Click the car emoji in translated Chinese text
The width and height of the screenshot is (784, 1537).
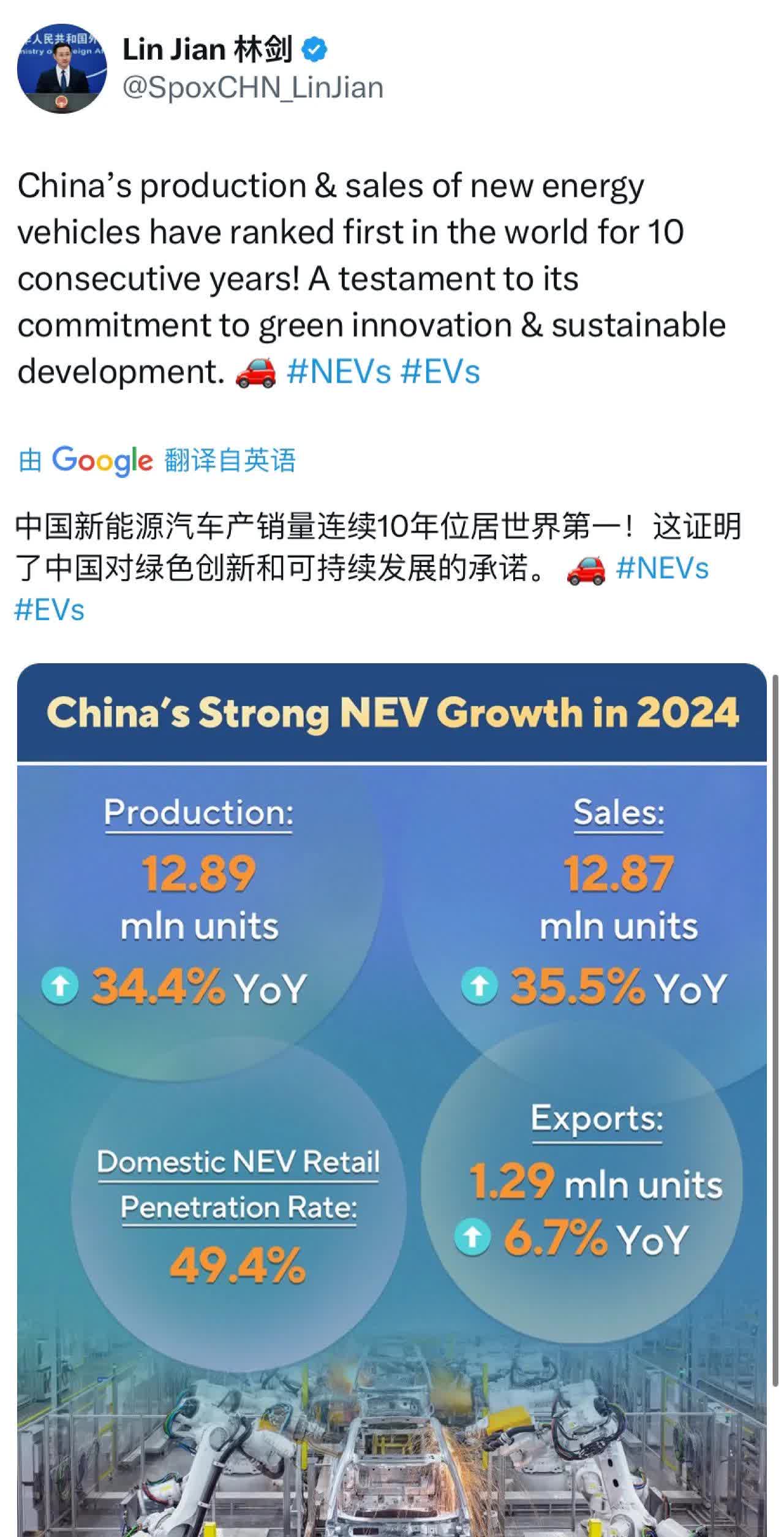pyautogui.click(x=585, y=569)
